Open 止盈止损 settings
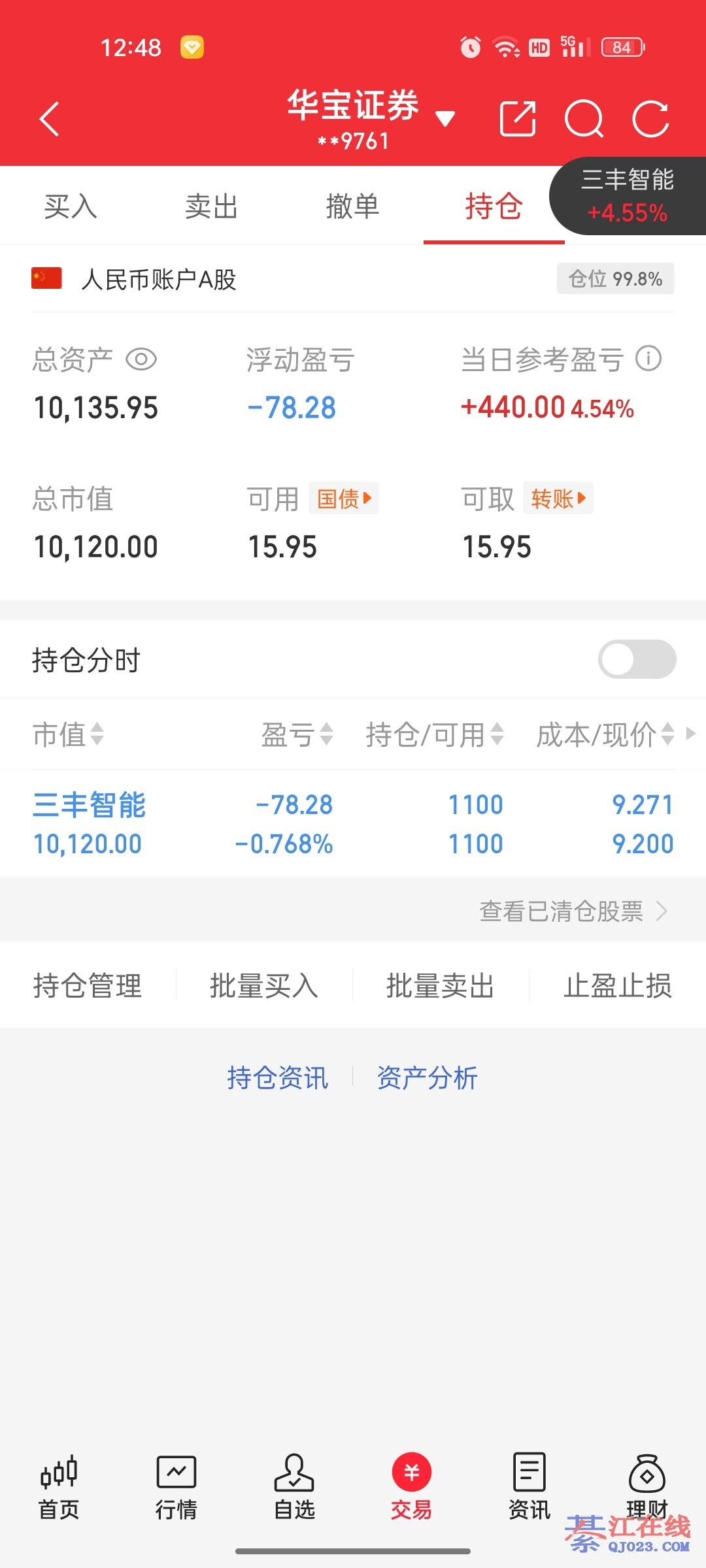Viewport: 706px width, 1568px height. [x=618, y=985]
